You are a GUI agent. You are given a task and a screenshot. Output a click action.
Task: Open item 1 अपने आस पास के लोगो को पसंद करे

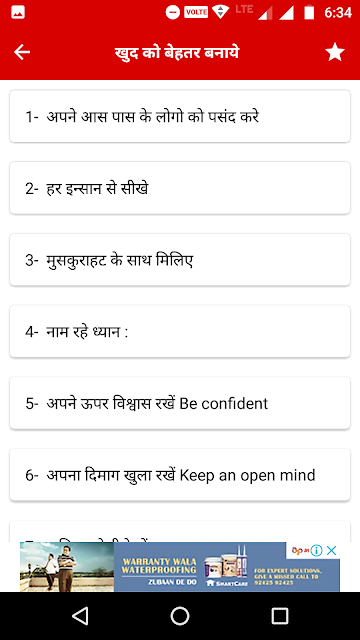[x=180, y=116]
